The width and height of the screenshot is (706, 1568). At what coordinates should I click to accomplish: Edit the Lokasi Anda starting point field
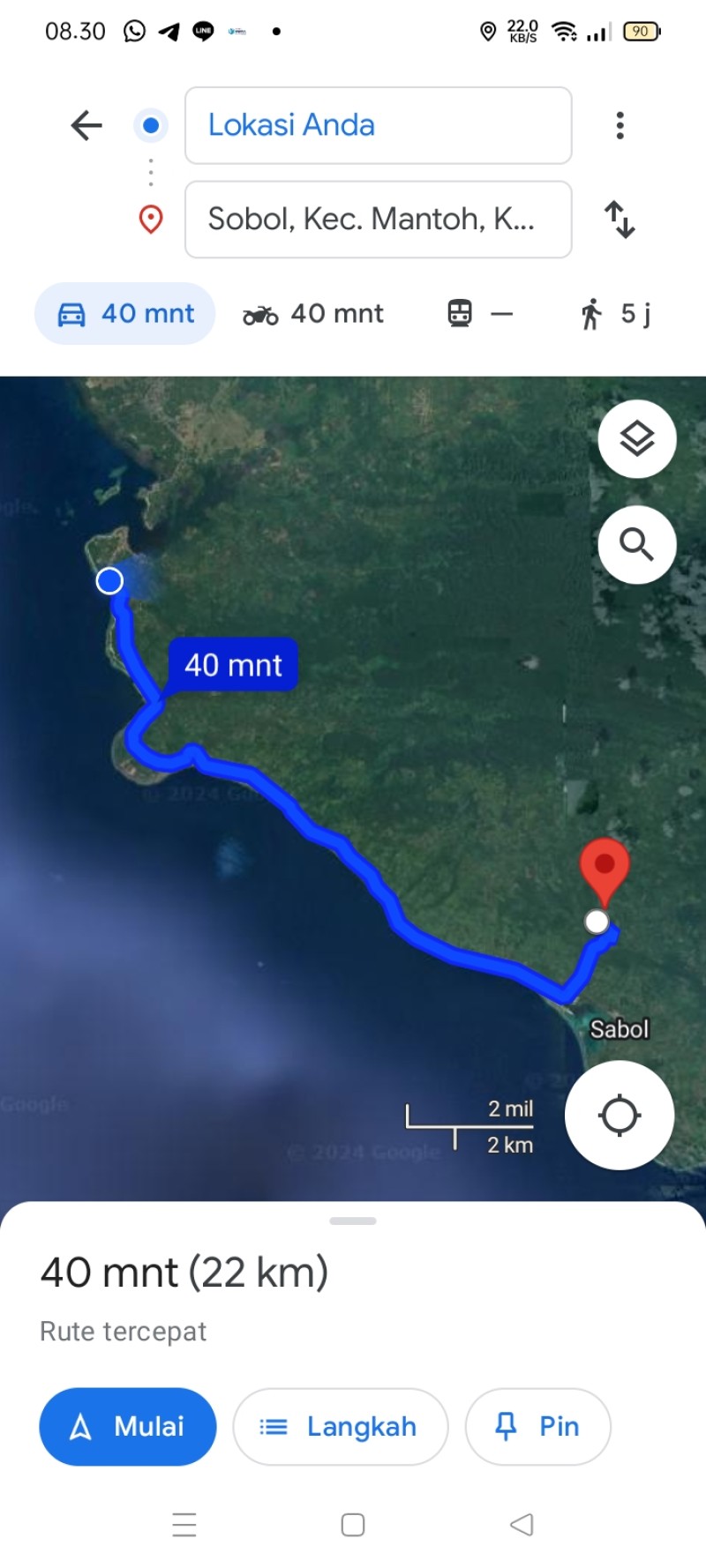[378, 125]
